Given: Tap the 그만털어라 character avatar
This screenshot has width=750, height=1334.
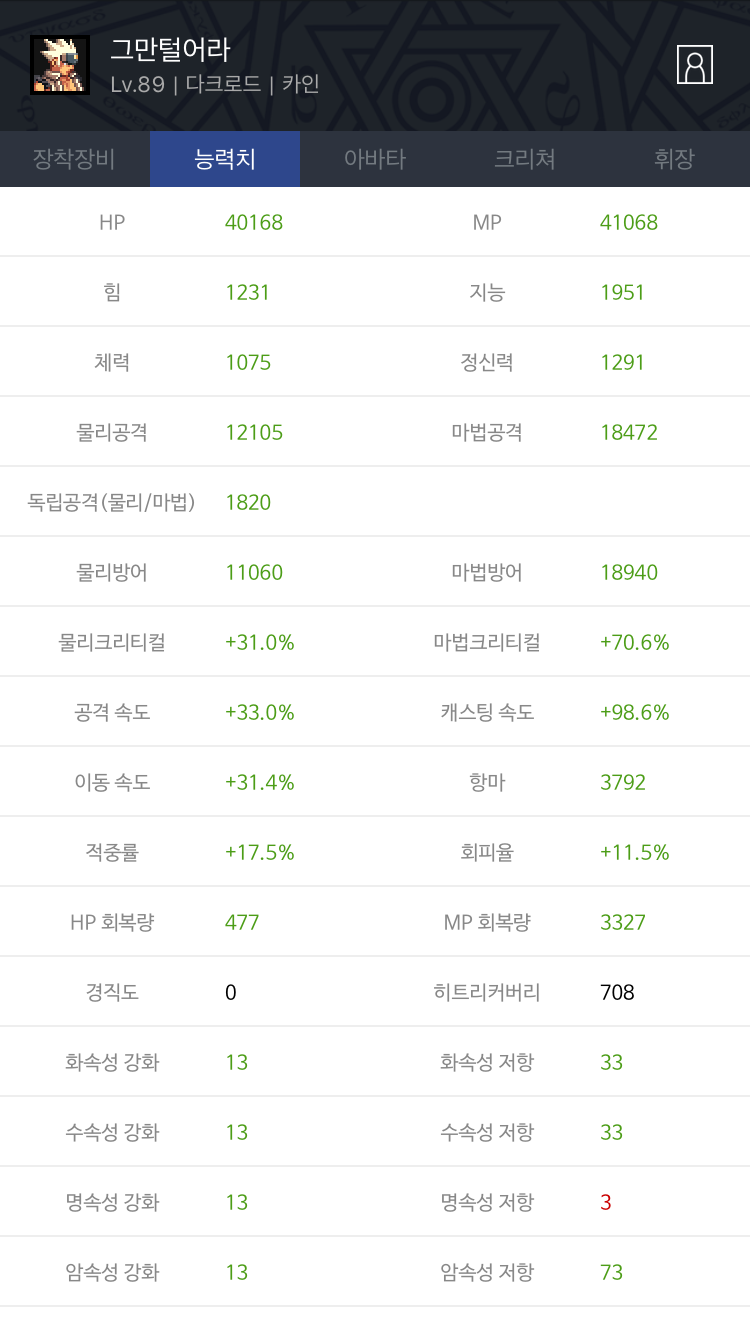Looking at the screenshot, I should pyautogui.click(x=60, y=65).
